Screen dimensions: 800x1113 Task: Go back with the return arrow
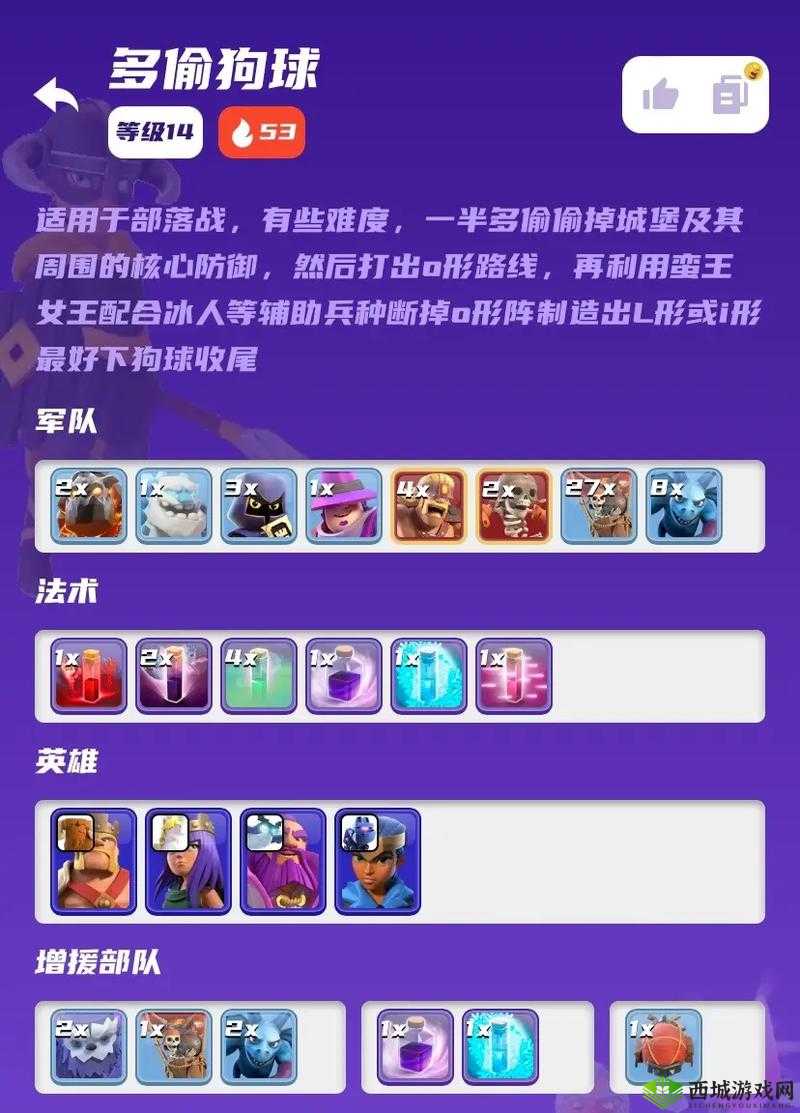tap(56, 96)
